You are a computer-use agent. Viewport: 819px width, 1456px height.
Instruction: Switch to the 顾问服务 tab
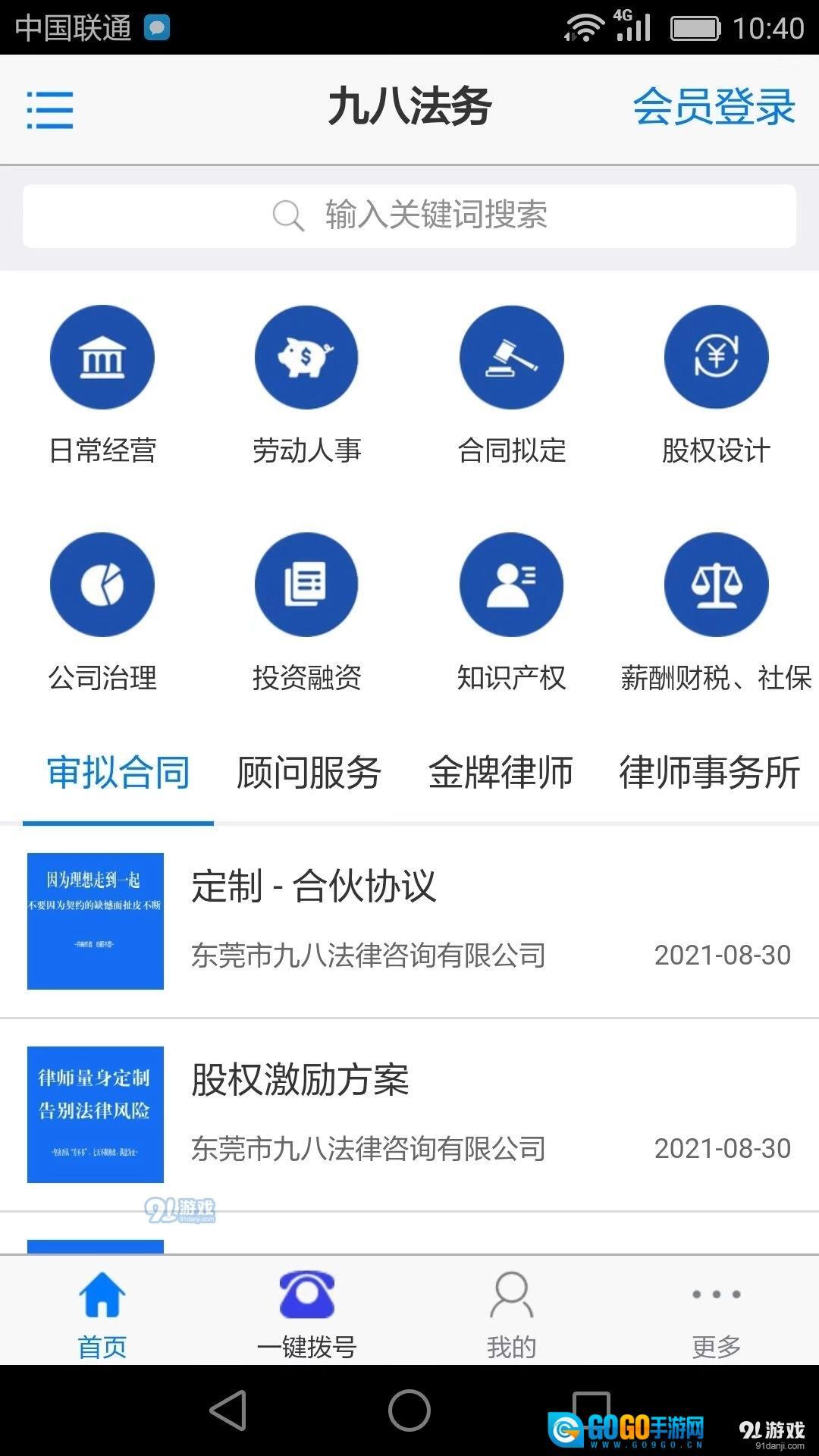[309, 773]
